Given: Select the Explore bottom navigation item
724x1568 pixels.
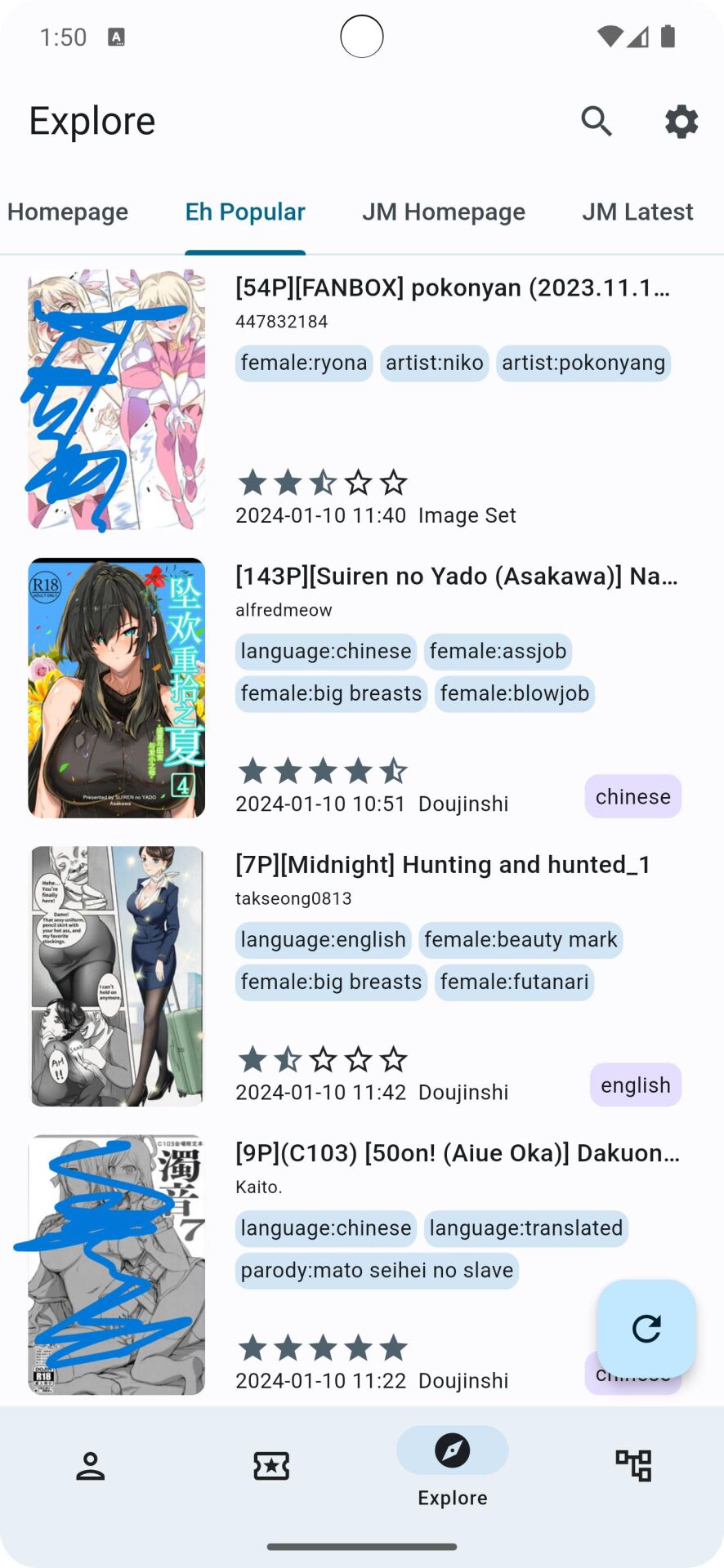Looking at the screenshot, I should point(452,1466).
